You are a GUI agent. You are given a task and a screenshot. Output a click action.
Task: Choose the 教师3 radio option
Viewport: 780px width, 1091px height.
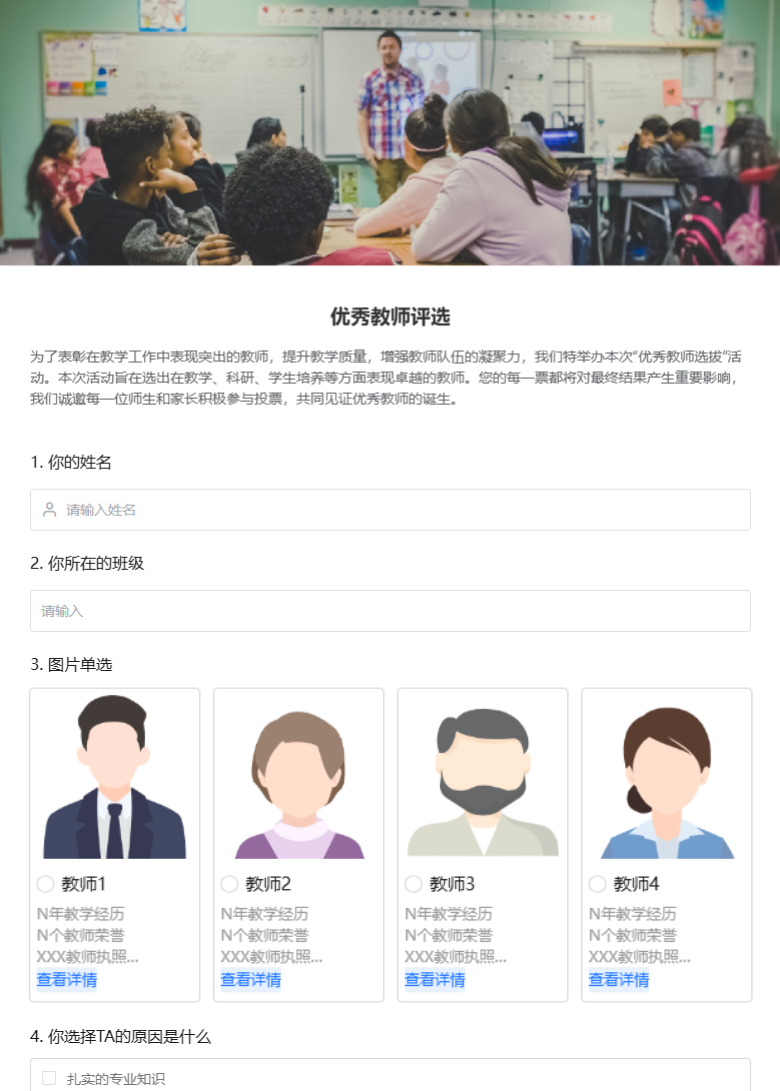tap(413, 884)
